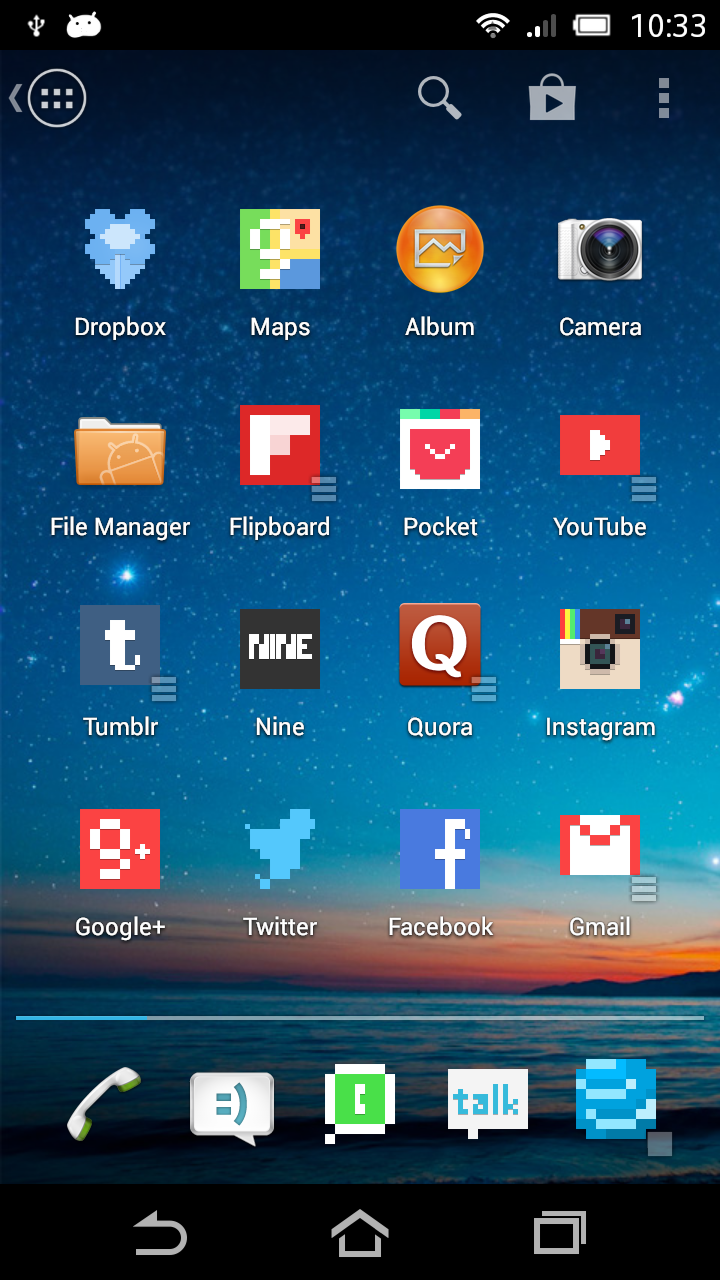This screenshot has height=1280, width=720.
Task: Launch the File Manager
Action: (x=120, y=450)
